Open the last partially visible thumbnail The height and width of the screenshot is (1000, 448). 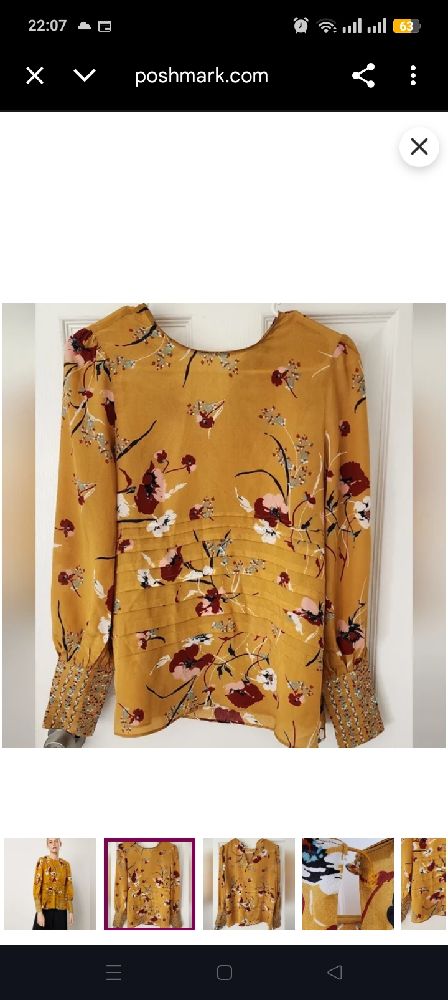point(424,884)
